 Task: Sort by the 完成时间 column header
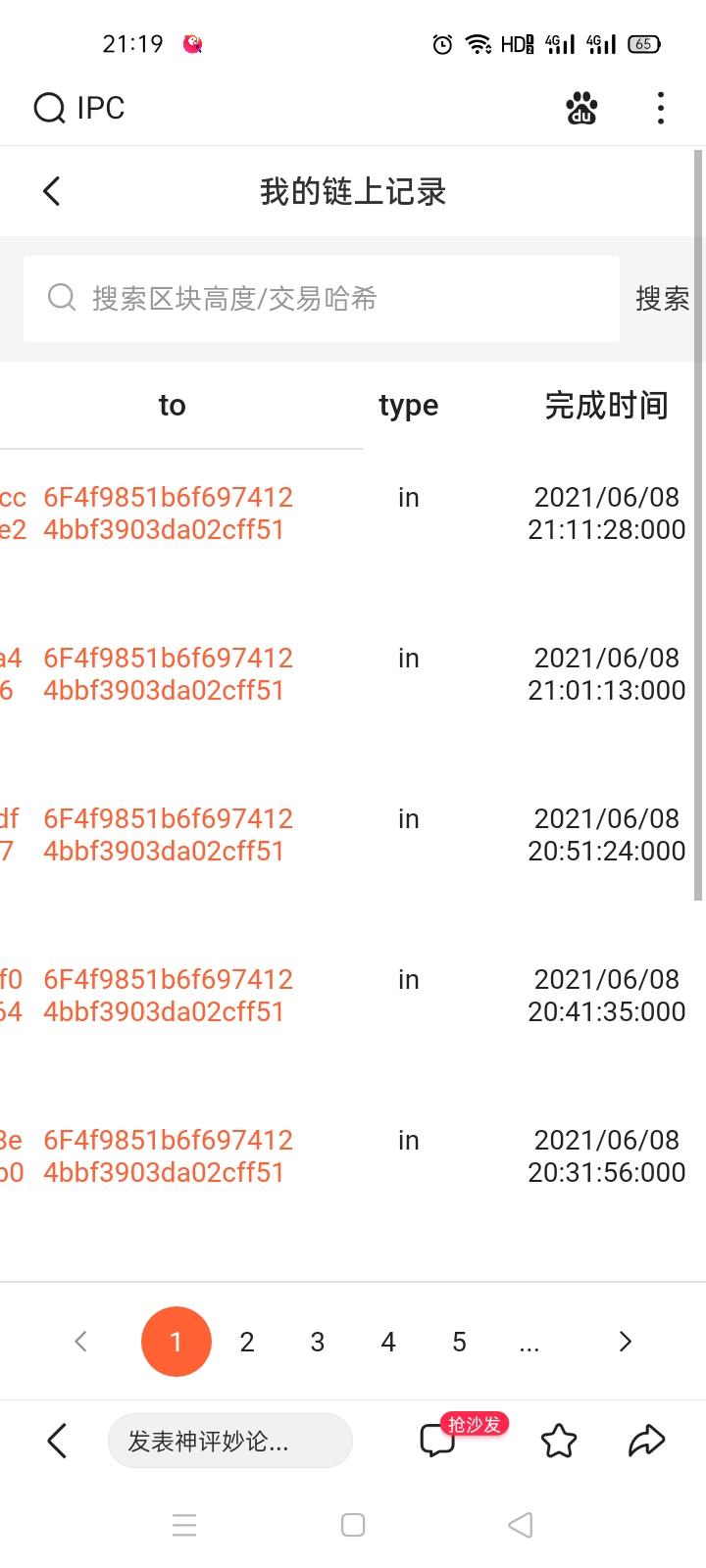click(x=607, y=405)
